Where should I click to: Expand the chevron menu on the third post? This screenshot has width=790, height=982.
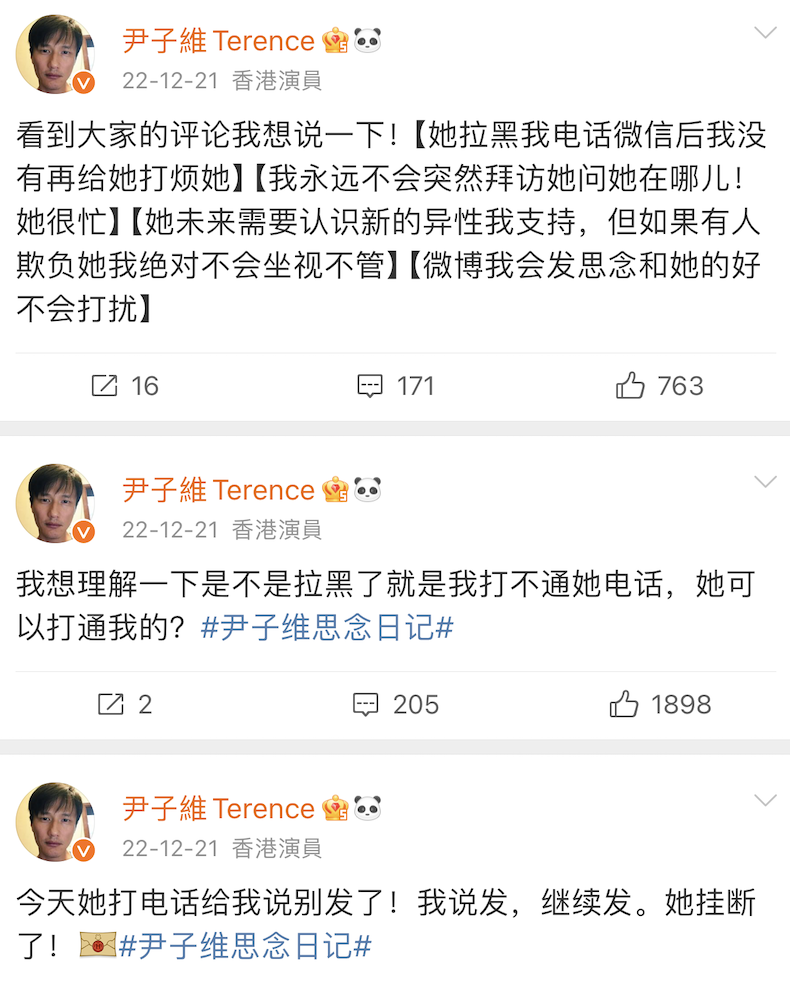765,800
